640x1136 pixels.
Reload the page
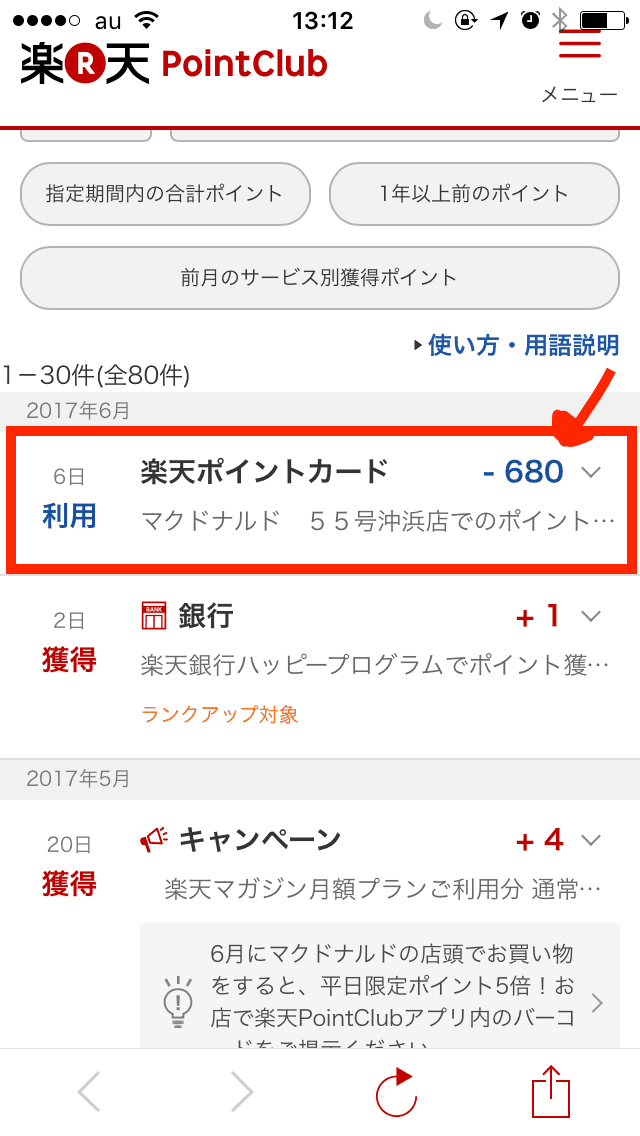(x=396, y=1092)
